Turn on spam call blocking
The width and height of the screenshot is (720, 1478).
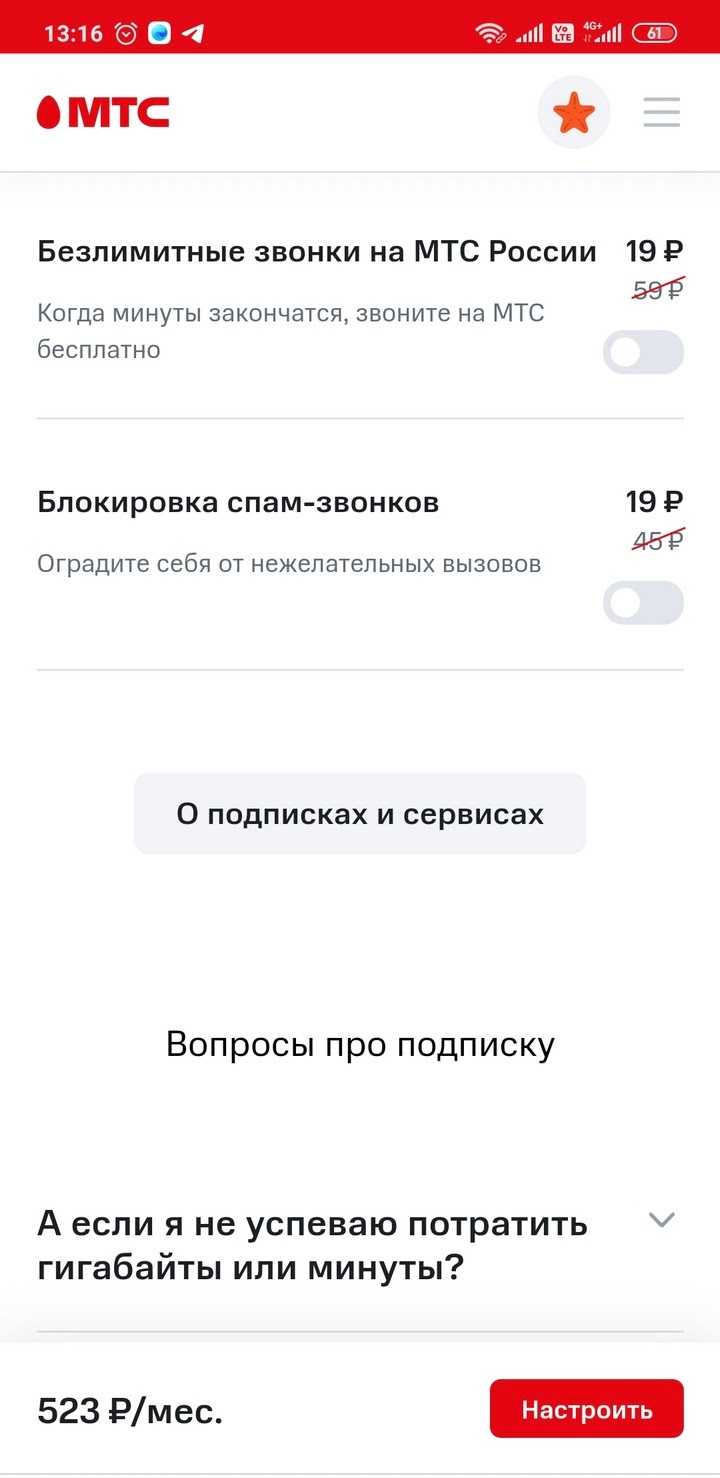[x=643, y=603]
